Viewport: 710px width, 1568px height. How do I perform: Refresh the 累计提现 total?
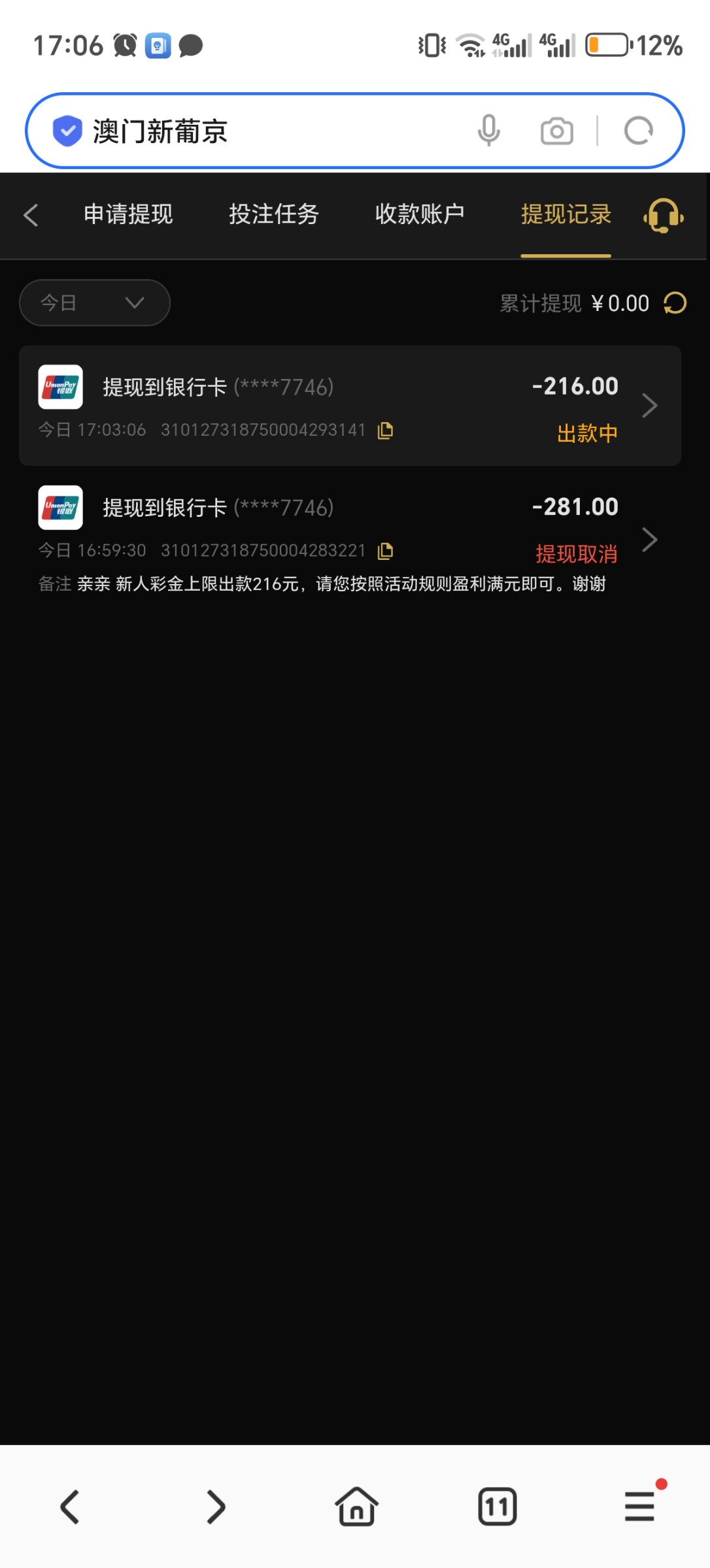pyautogui.click(x=675, y=303)
